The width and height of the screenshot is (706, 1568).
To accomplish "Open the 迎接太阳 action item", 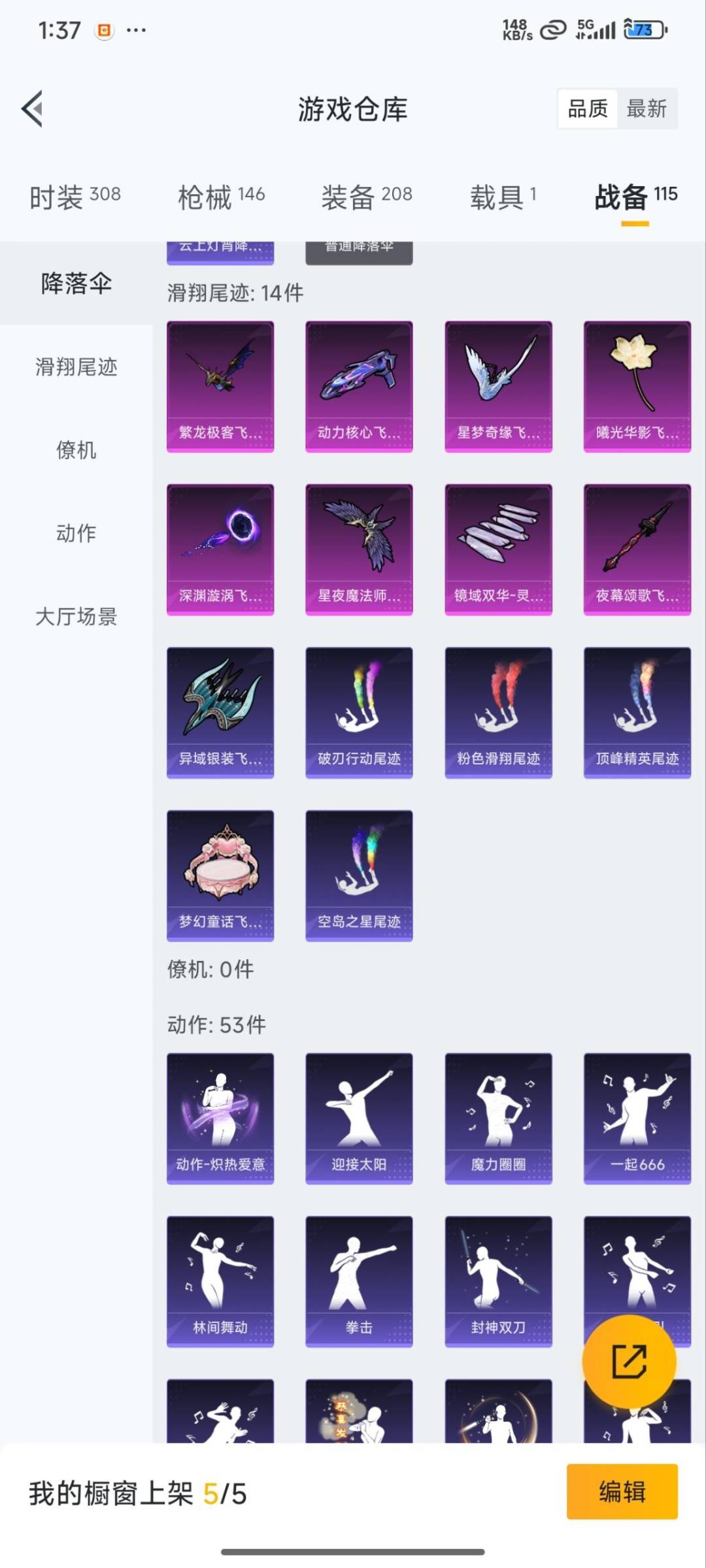I will coord(359,1118).
